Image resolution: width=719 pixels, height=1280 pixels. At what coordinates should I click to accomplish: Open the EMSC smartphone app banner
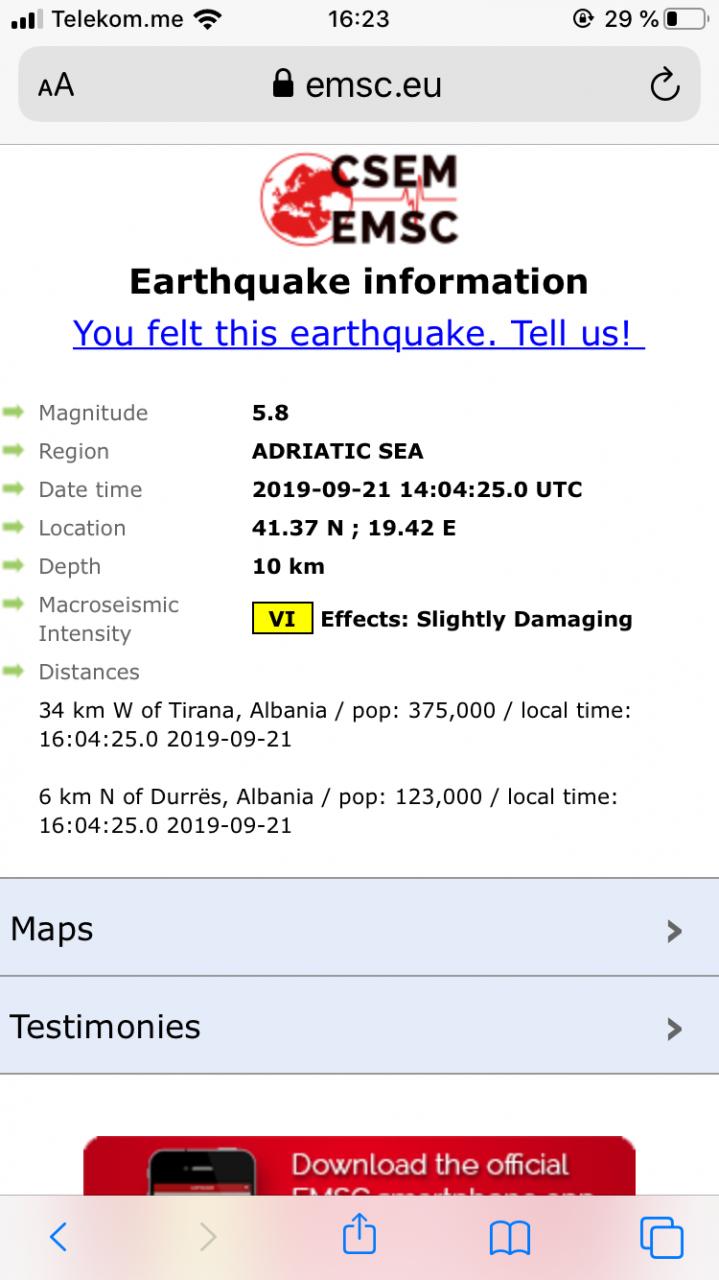pyautogui.click(x=359, y=1166)
